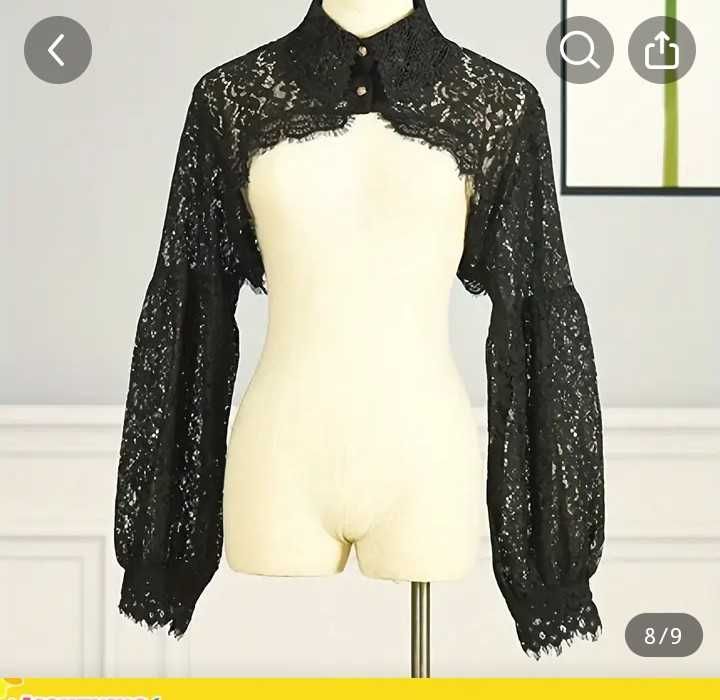720x700 pixels.
Task: Share this product
Action: coord(662,50)
